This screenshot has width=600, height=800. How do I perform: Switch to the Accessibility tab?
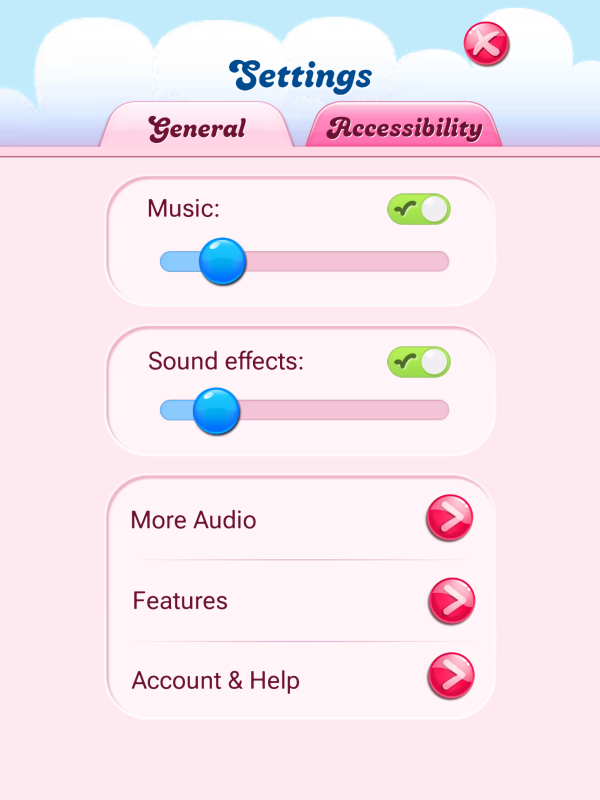click(x=404, y=128)
